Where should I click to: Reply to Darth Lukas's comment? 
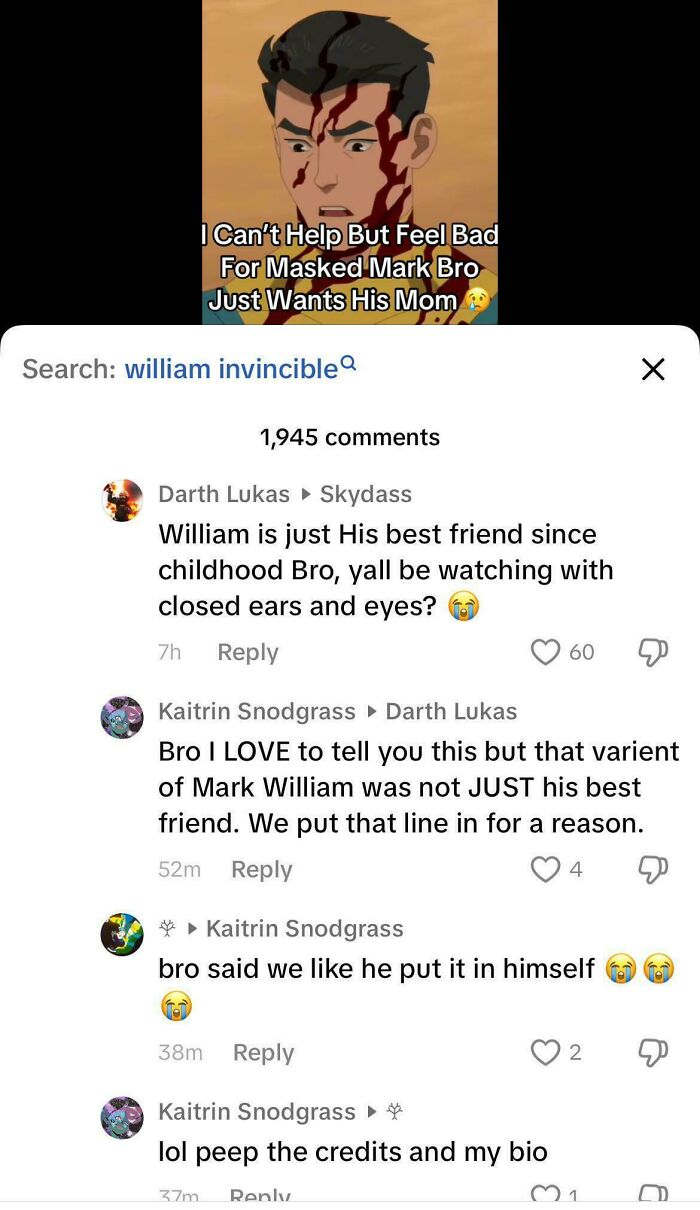click(247, 652)
